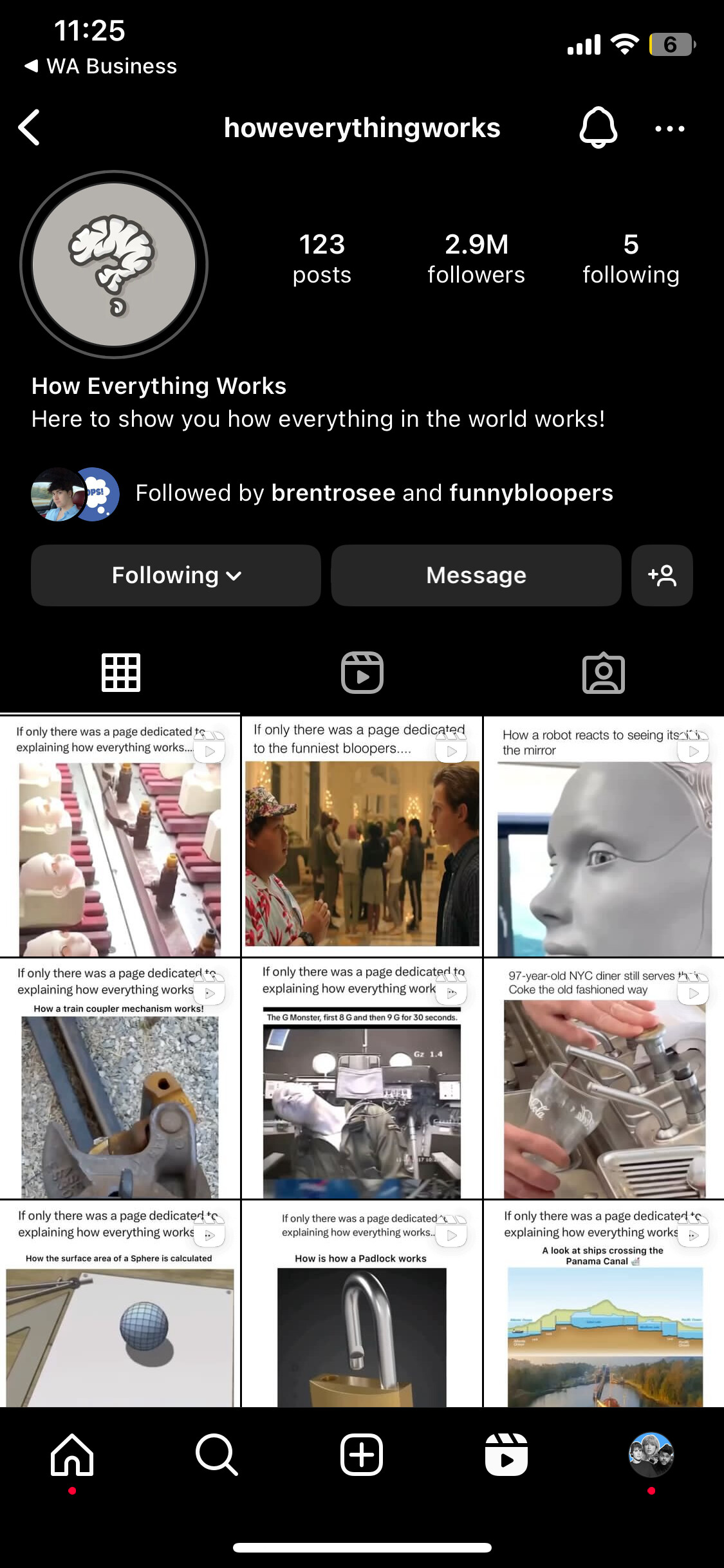Viewport: 724px width, 1568px height.
Task: Switch to the Reels tab on this profile
Action: pos(362,673)
